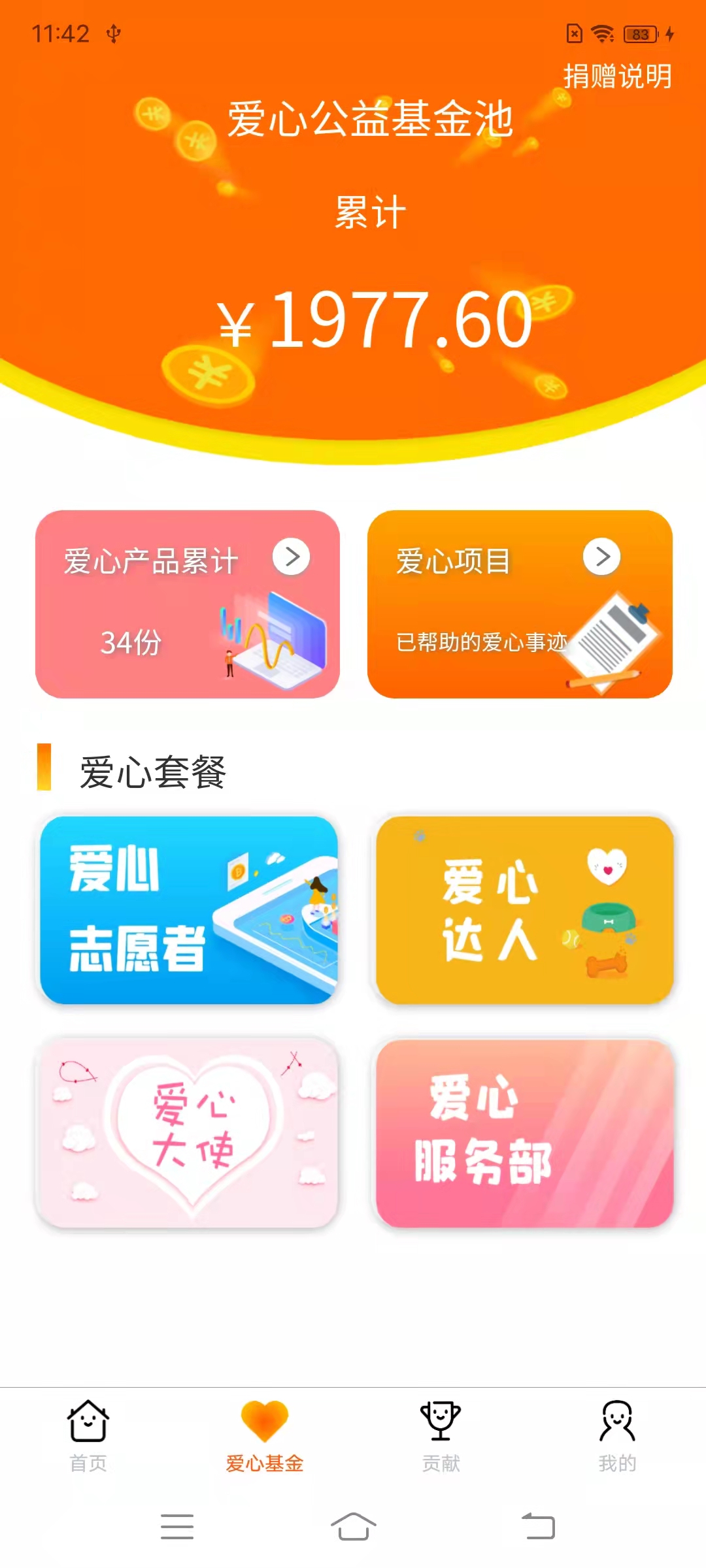This screenshot has width=706, height=1568.
Task: Tap the system back button
Action: coord(538,1526)
